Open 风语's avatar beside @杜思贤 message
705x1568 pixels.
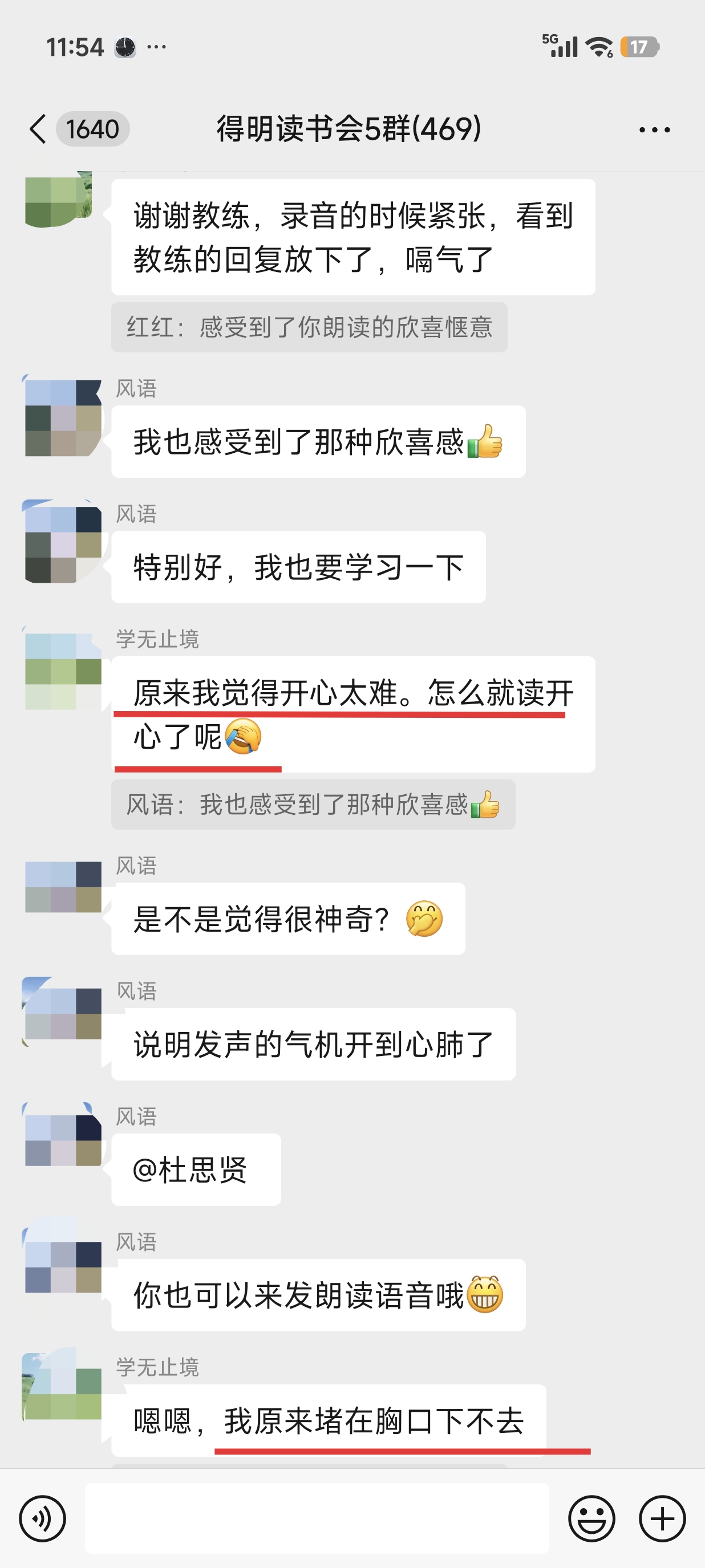pyautogui.click(x=63, y=1139)
